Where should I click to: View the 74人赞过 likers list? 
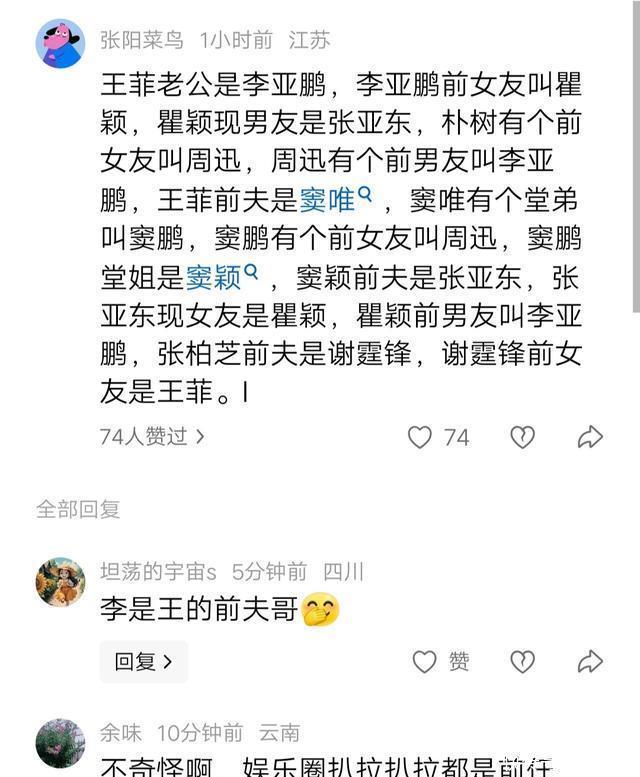152,436
